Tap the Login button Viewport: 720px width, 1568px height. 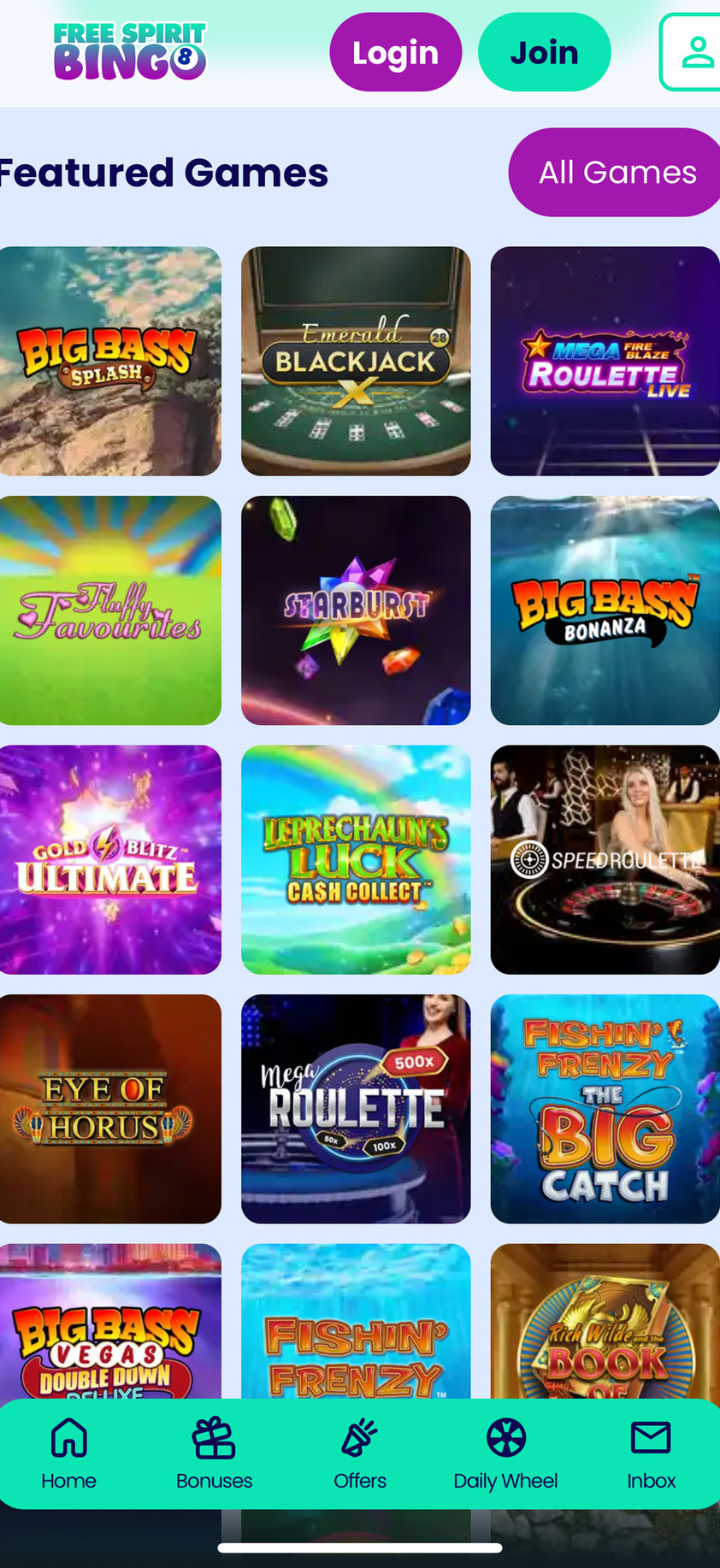click(x=395, y=52)
